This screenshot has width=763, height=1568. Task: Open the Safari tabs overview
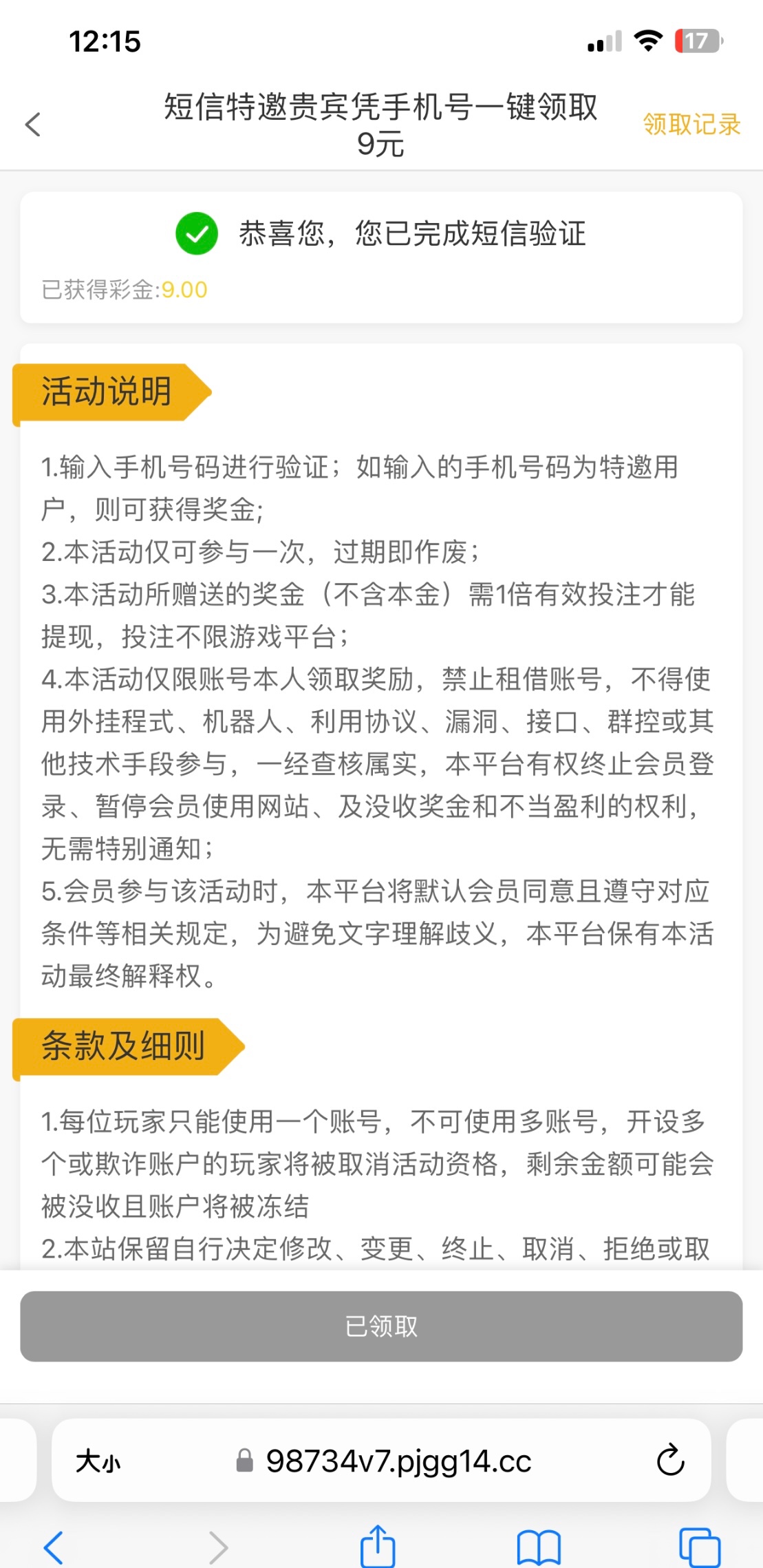(699, 1547)
